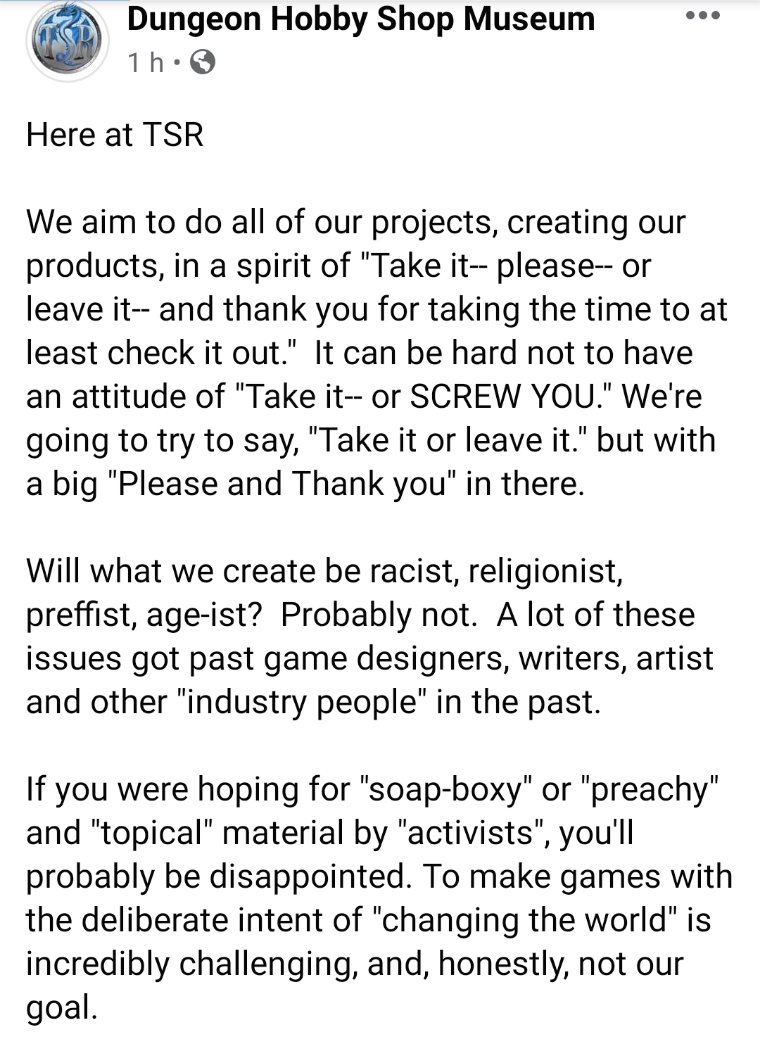Viewport: 760px width, 1048px height.
Task: View the Dungeon Hobby Shop Museum profile picture
Action: click(66, 42)
